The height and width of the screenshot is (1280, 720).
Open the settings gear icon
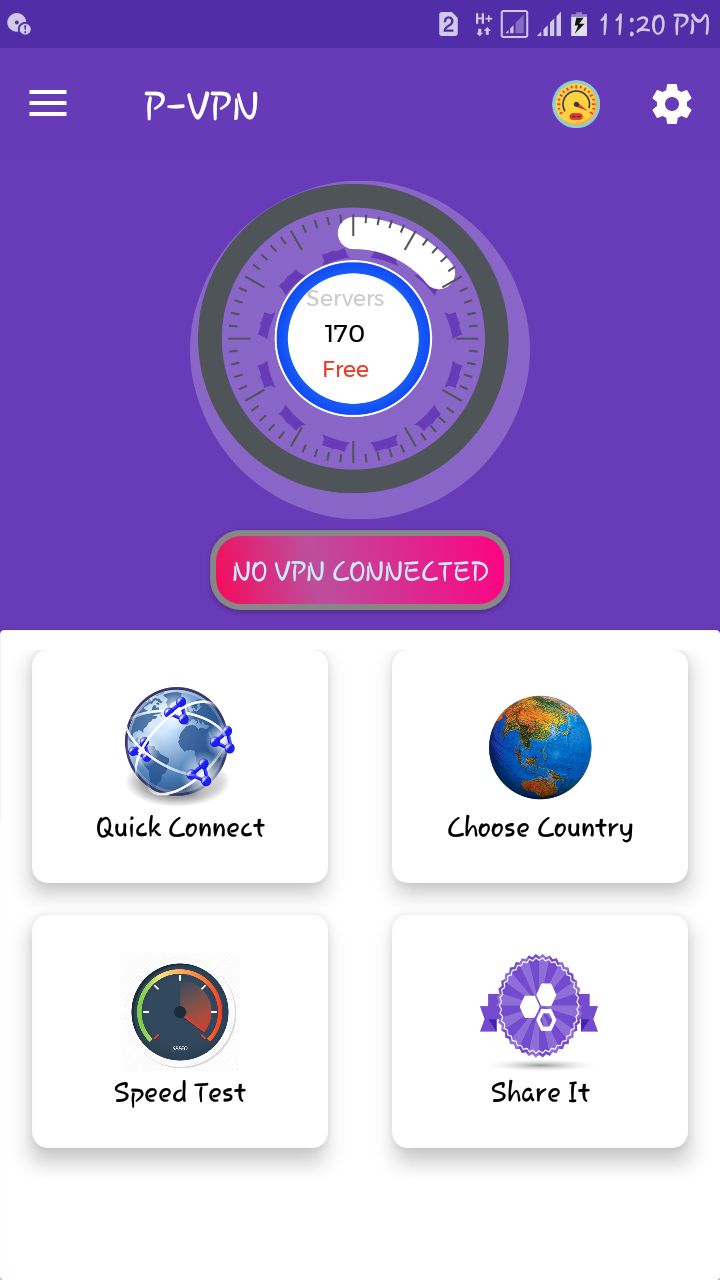(x=672, y=103)
